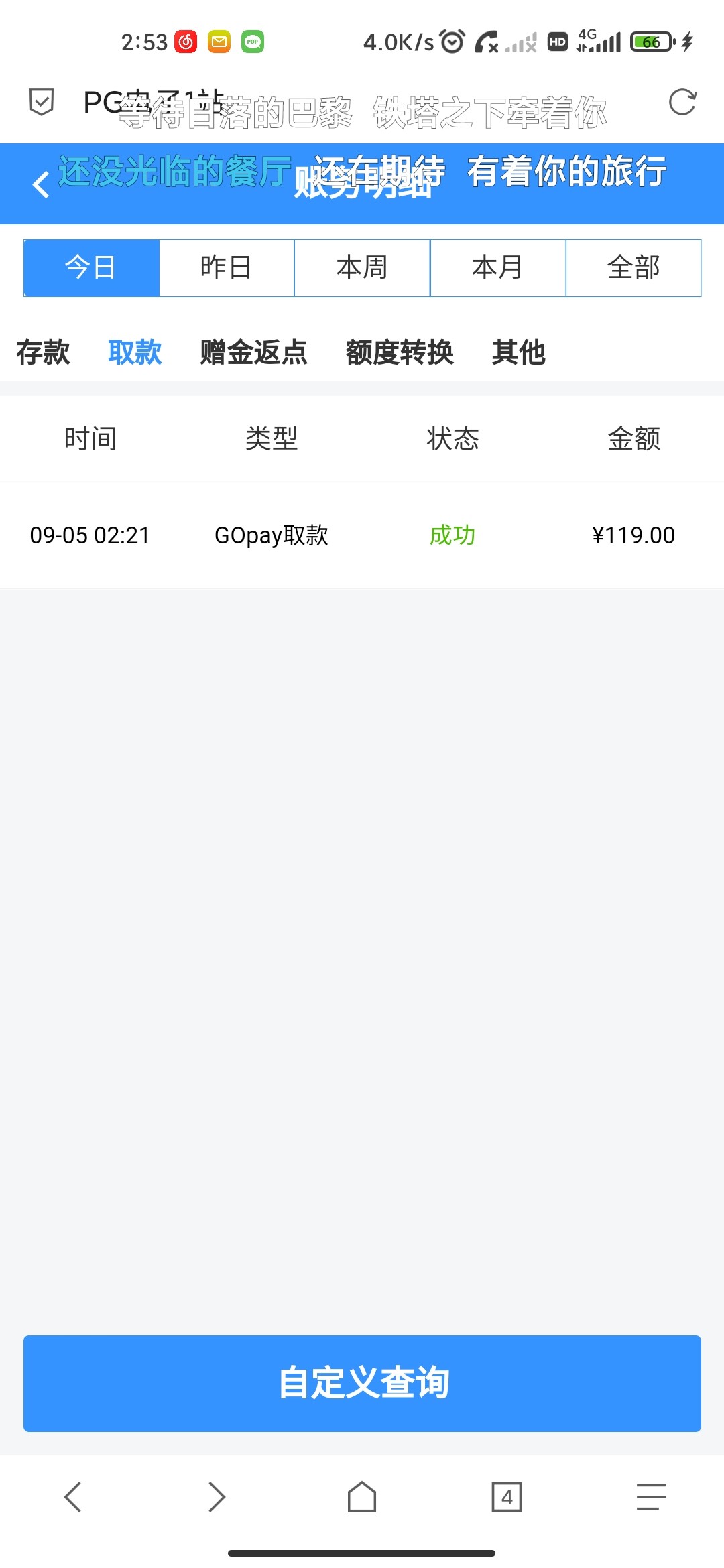Switch to the 昨日 tab
The image size is (724, 1568).
coord(227,267)
